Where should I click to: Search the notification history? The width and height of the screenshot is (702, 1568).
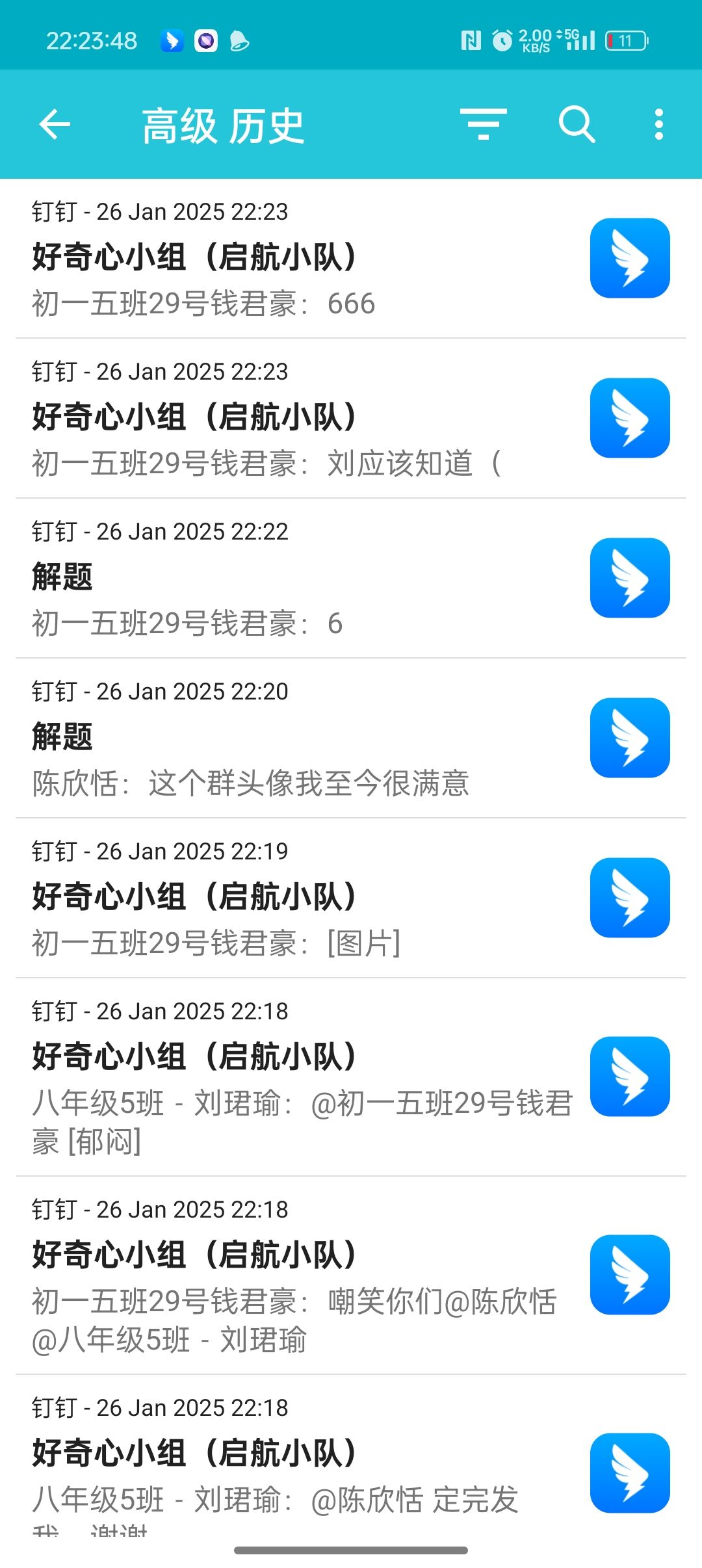tap(577, 124)
